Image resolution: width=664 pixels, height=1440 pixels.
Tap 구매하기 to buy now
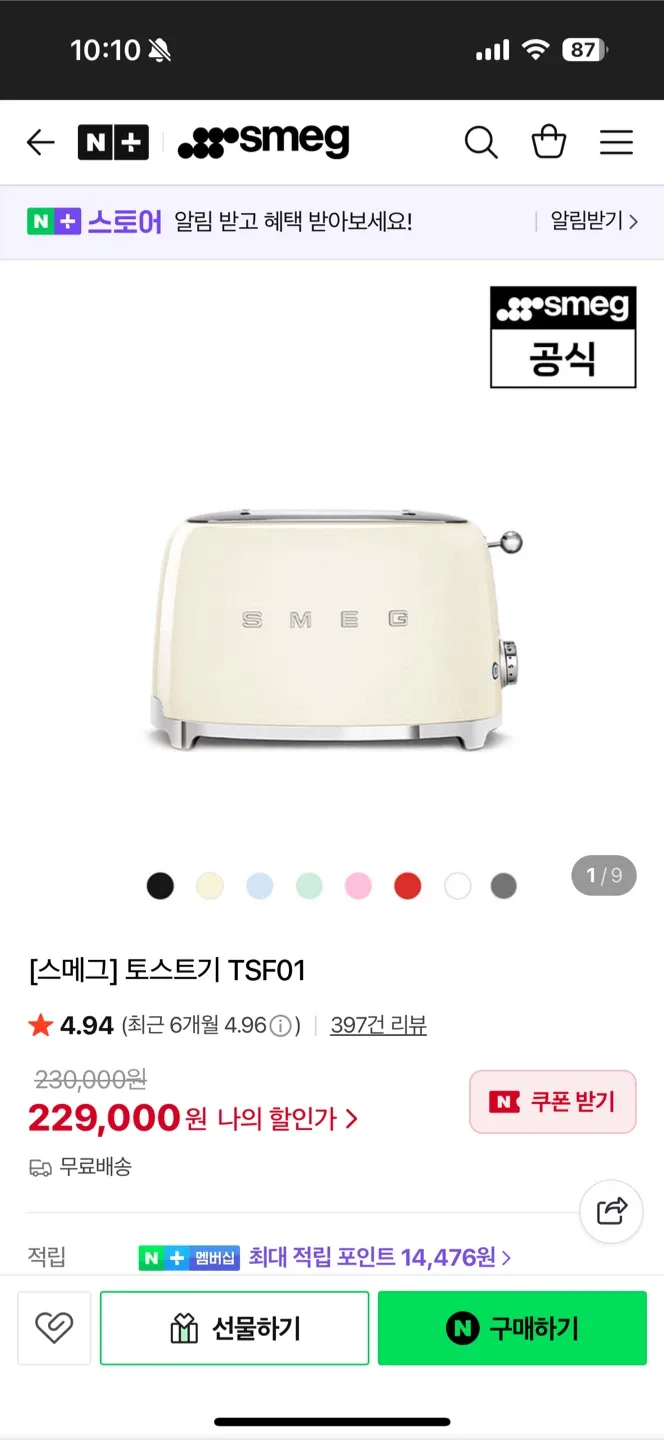[512, 1328]
